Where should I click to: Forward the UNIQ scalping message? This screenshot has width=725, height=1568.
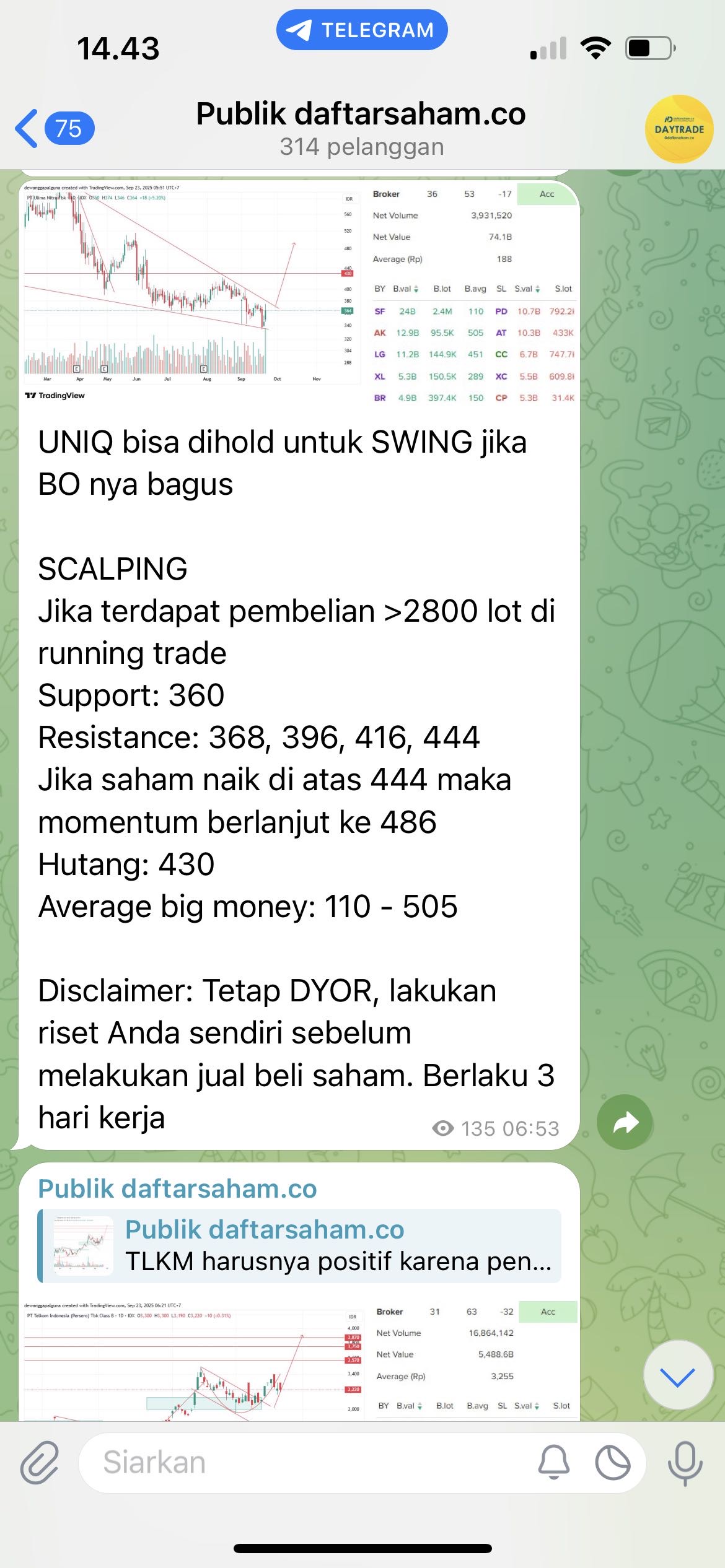tap(625, 1122)
